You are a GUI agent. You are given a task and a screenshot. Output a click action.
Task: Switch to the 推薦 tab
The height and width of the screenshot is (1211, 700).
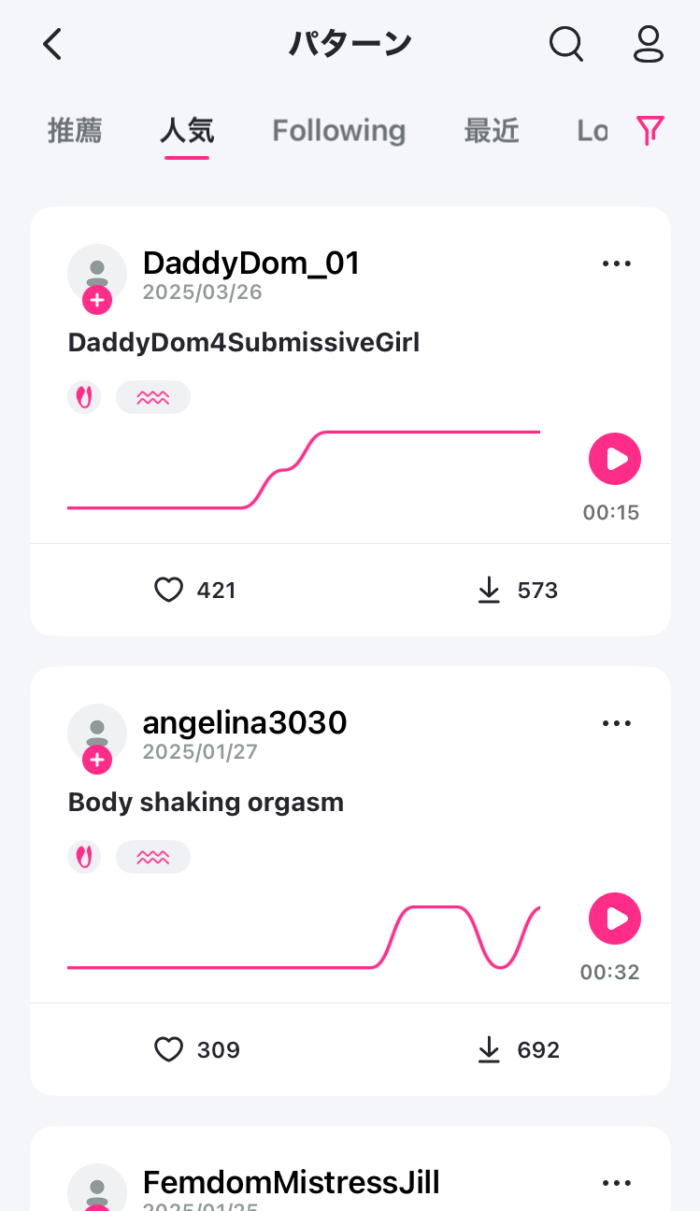tap(75, 131)
